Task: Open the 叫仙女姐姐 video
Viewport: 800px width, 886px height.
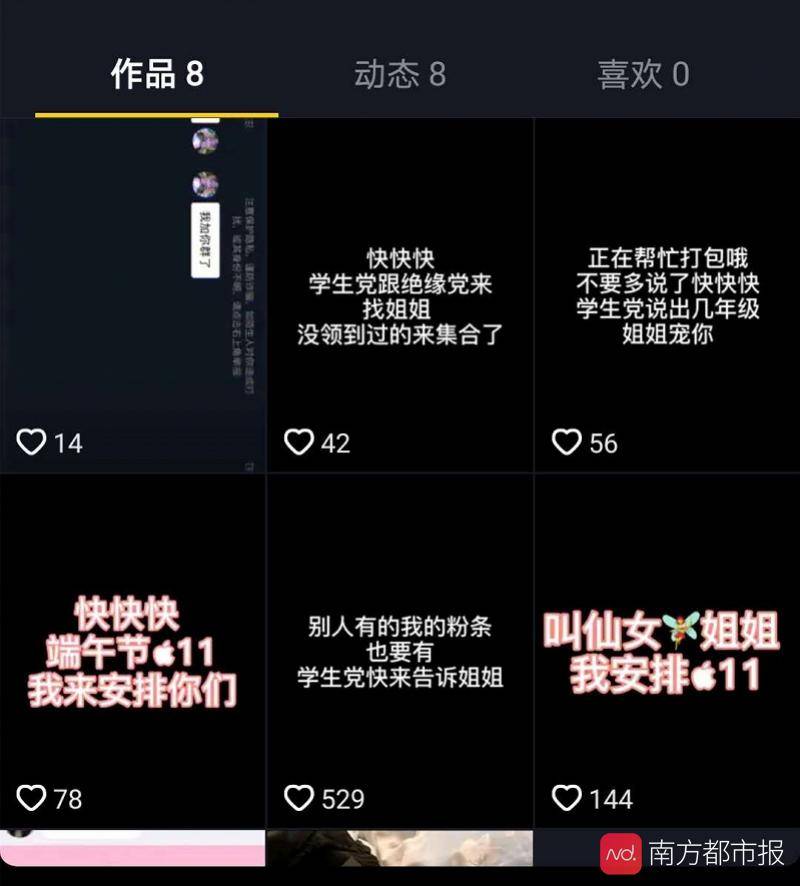Action: (x=667, y=650)
